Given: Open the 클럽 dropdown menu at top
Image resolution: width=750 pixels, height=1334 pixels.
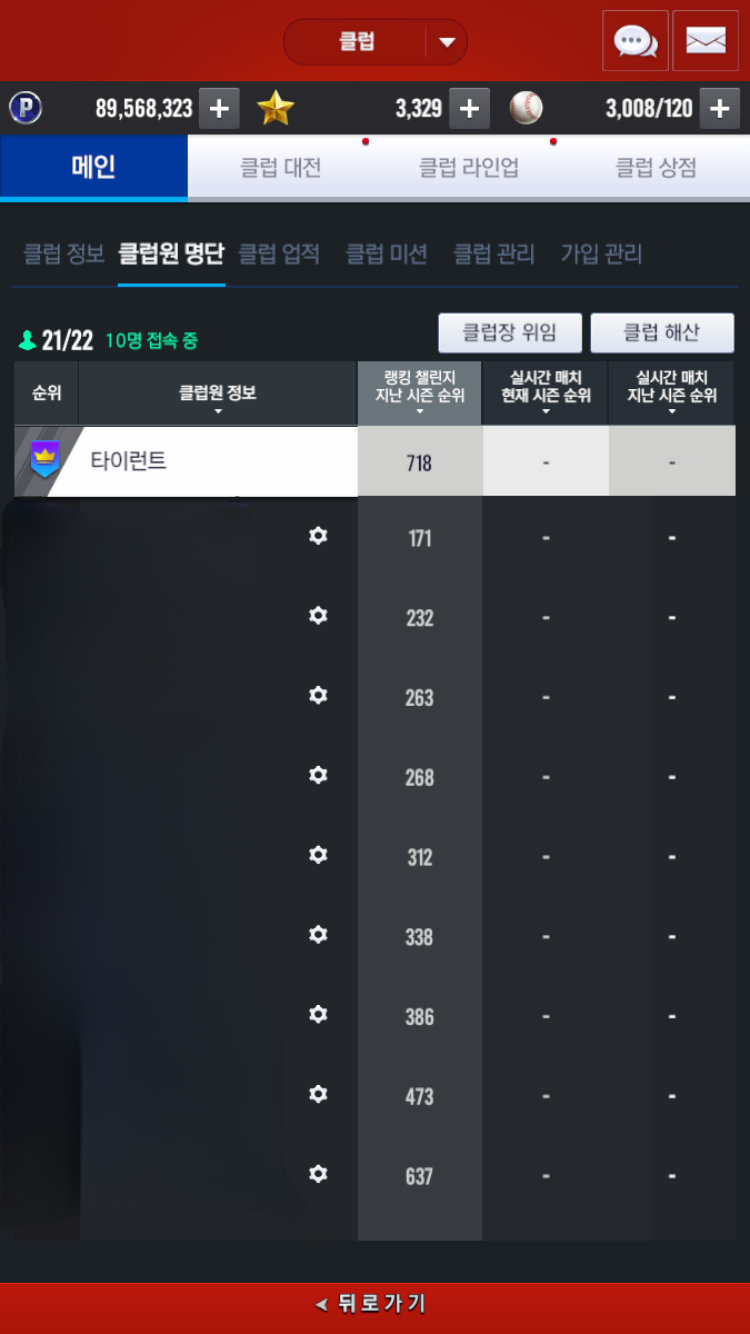Looking at the screenshot, I should (x=375, y=42).
